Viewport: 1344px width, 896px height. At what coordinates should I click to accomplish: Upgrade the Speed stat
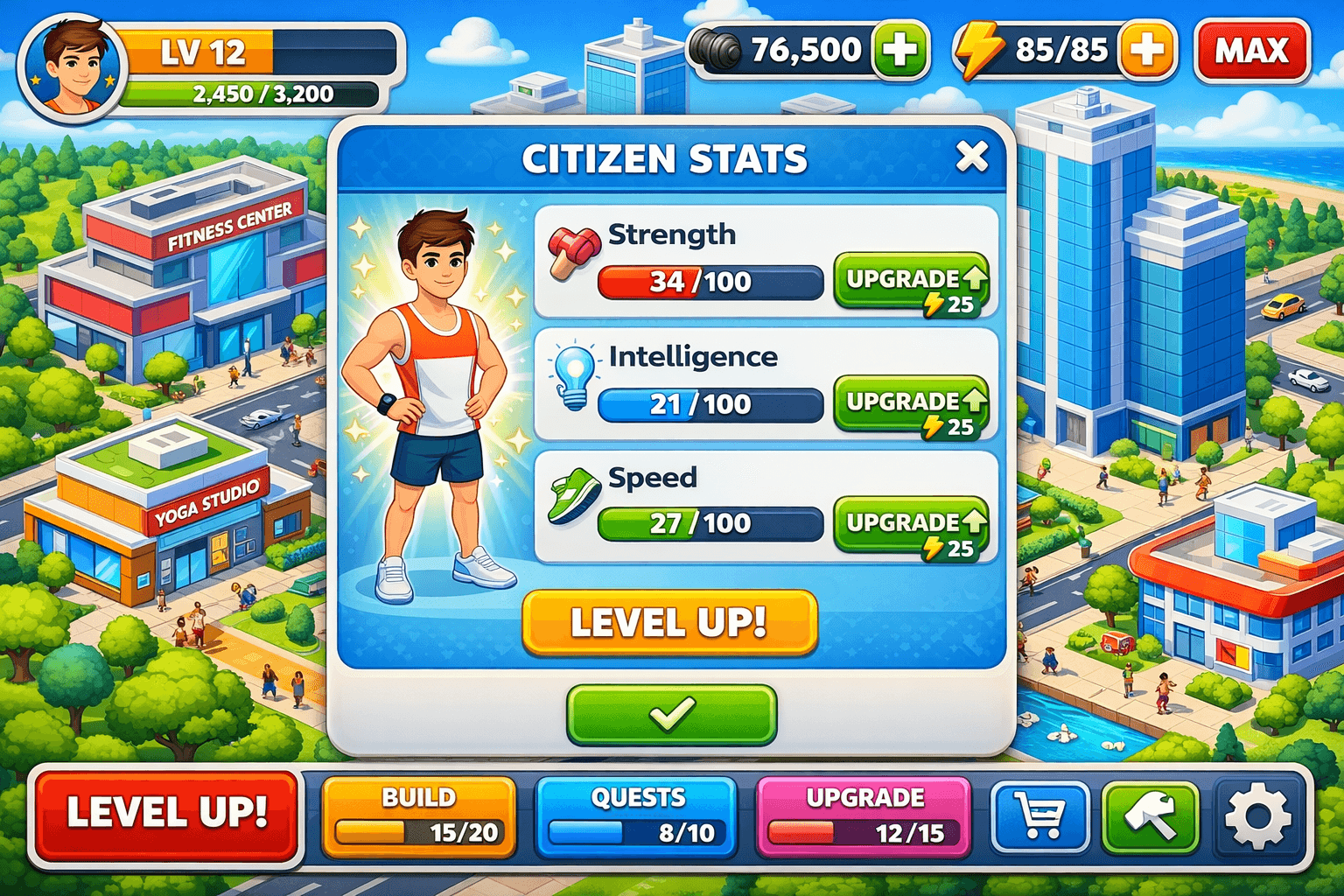click(911, 525)
